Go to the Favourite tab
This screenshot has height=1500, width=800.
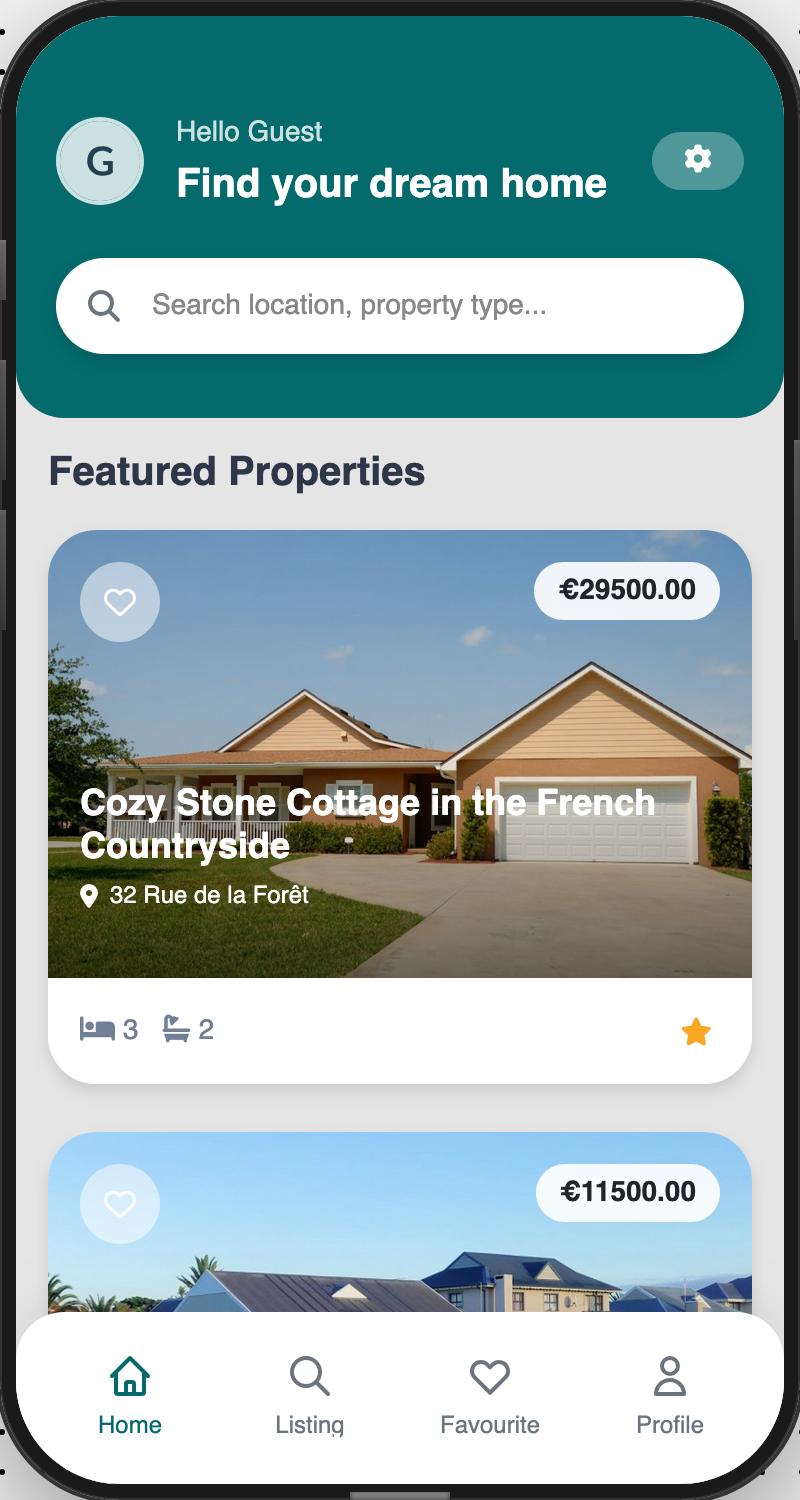coord(490,1395)
